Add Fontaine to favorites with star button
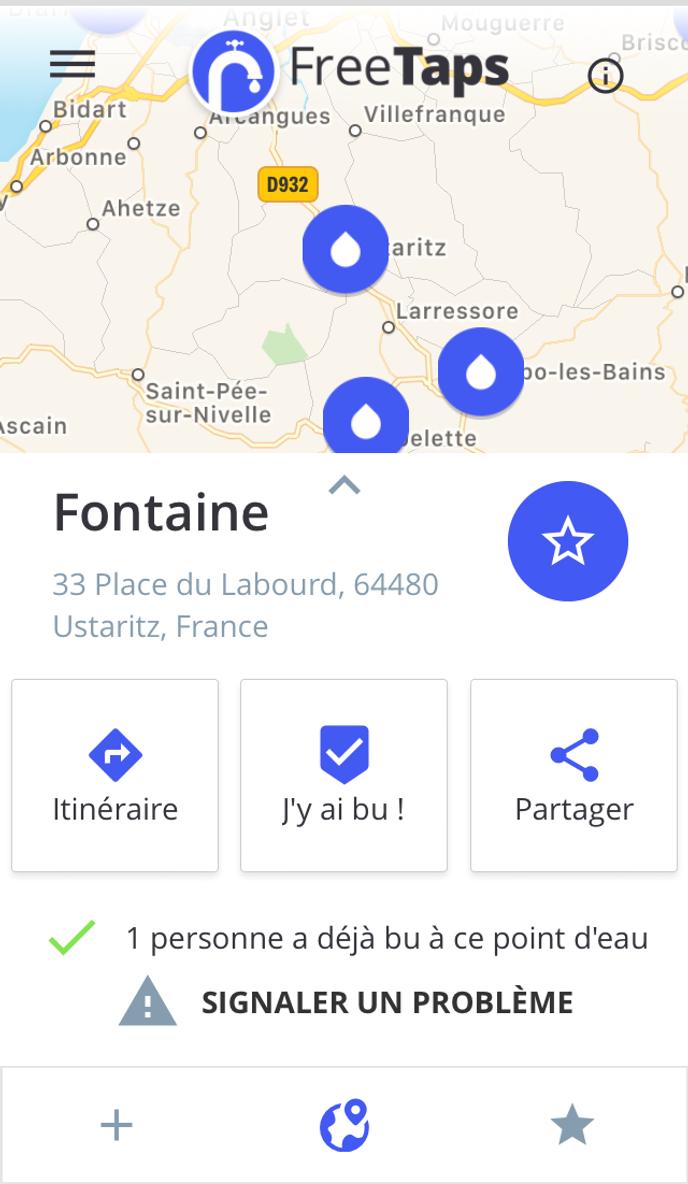Viewport: 688px width, 1184px height. tap(568, 541)
